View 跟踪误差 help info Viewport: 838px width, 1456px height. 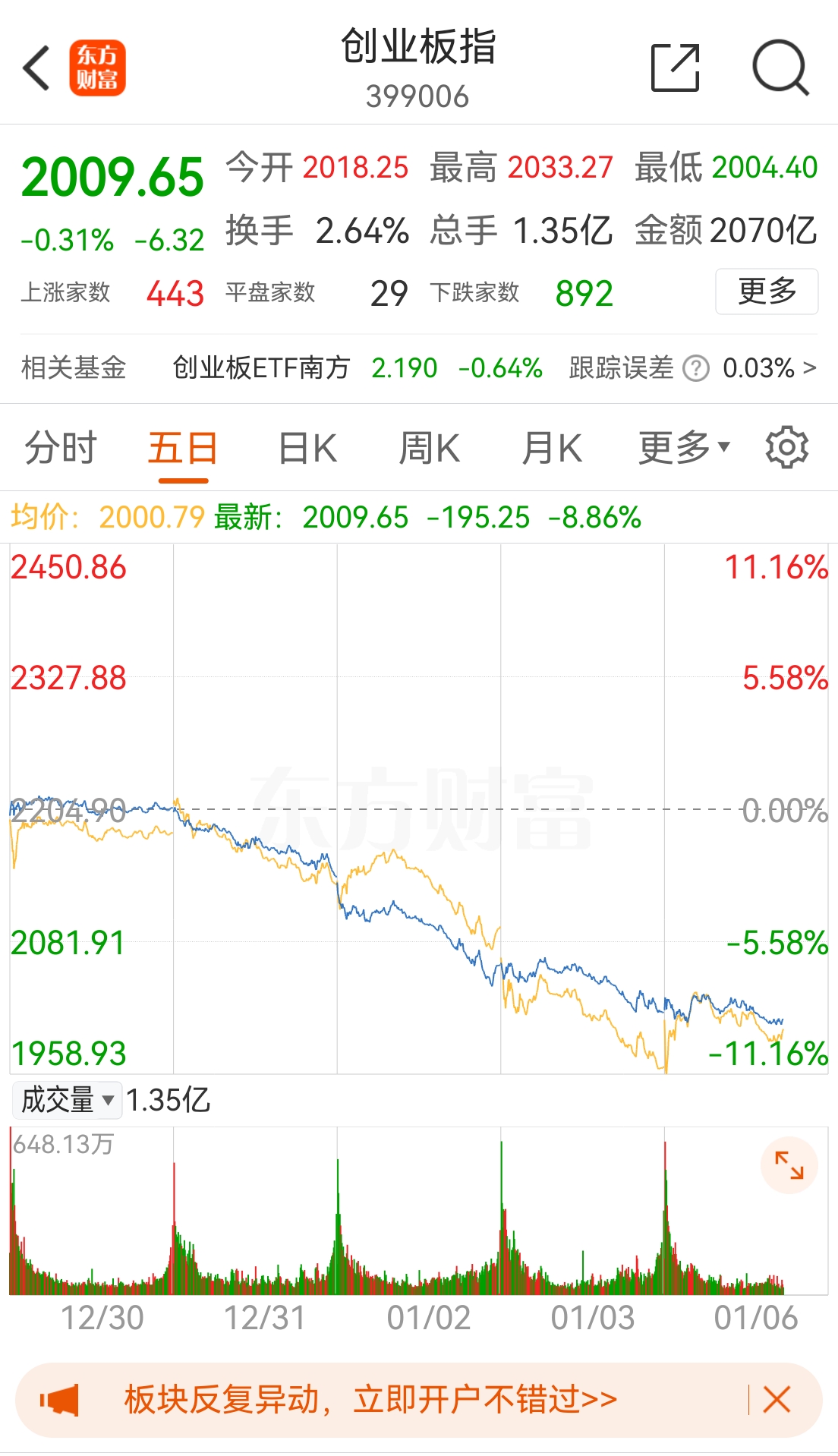[695, 369]
